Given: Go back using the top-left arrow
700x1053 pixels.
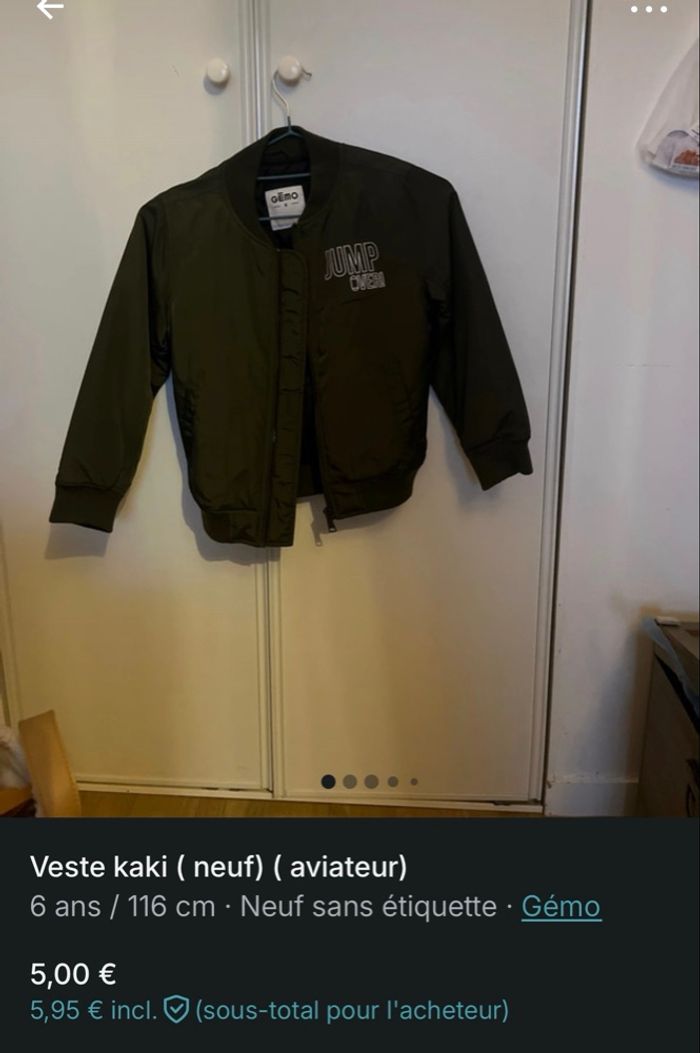Looking at the screenshot, I should tap(49, 9).
